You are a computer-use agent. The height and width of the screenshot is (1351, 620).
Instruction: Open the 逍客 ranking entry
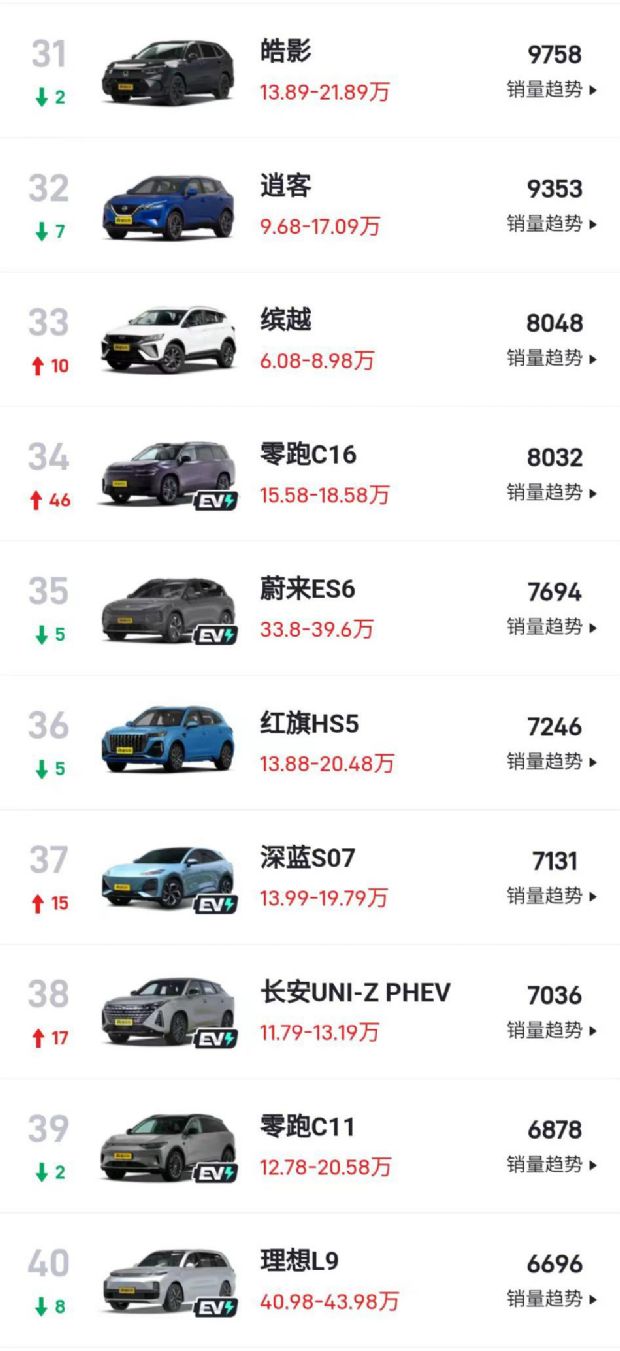coord(300,205)
